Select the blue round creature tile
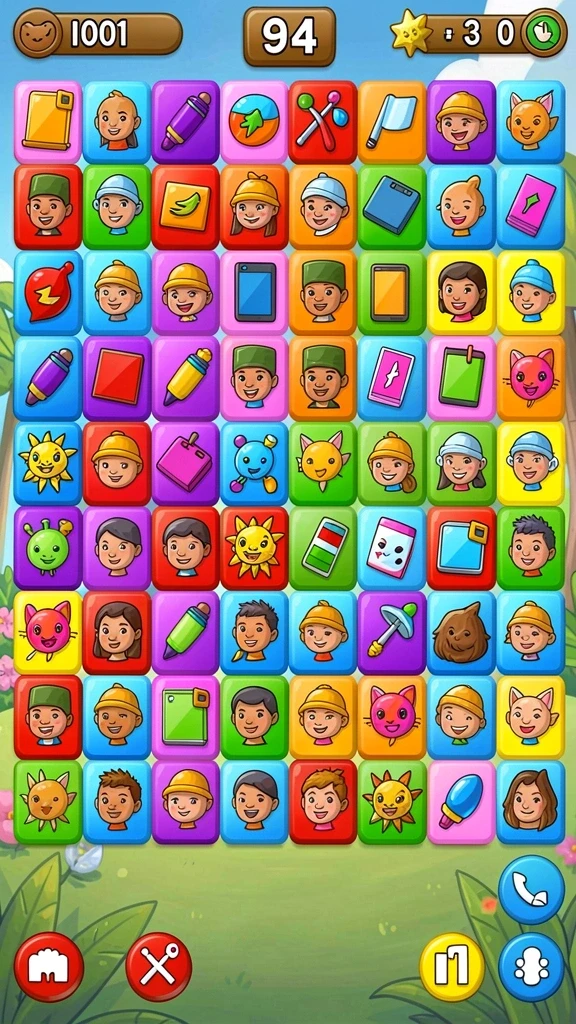576x1024 pixels. (254, 464)
